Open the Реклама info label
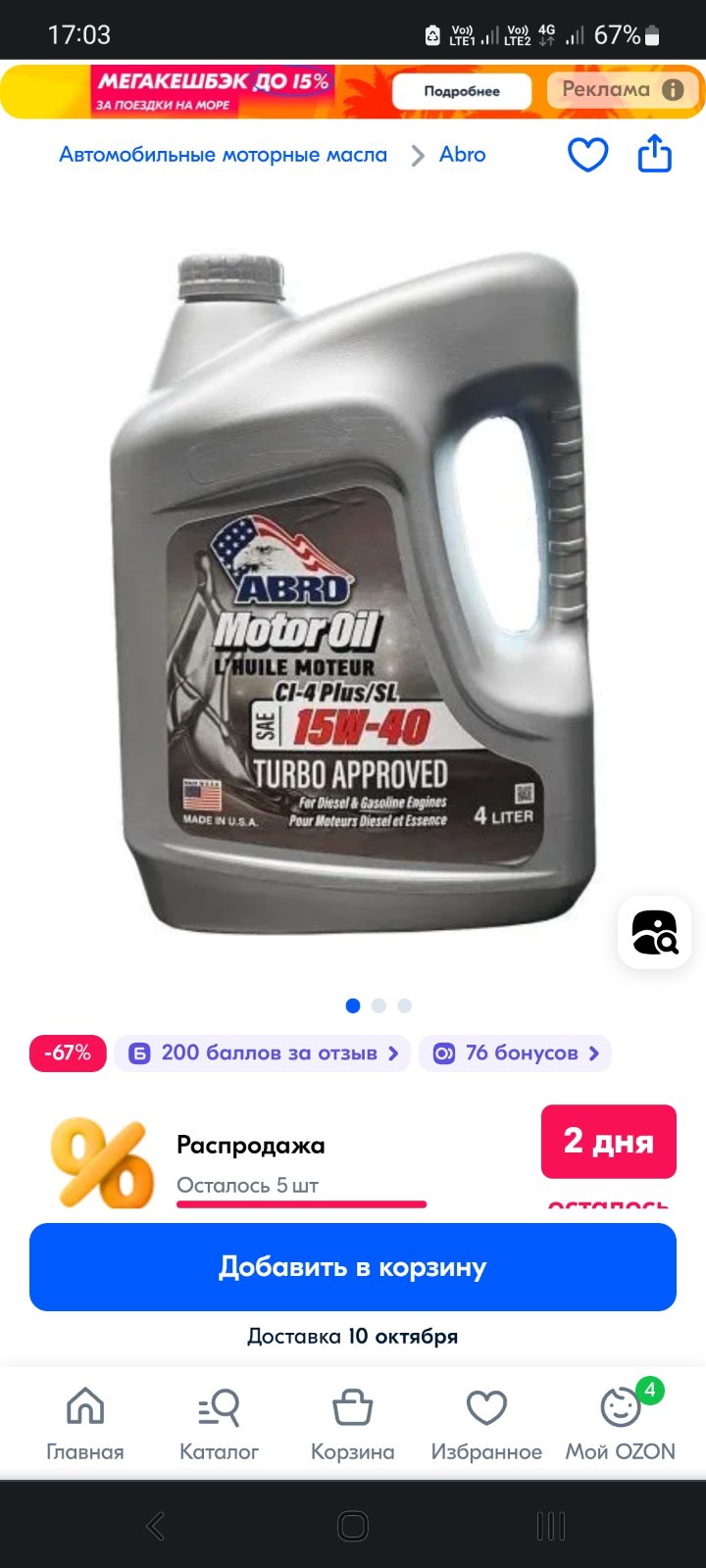The height and width of the screenshot is (1568, 706). (x=623, y=90)
